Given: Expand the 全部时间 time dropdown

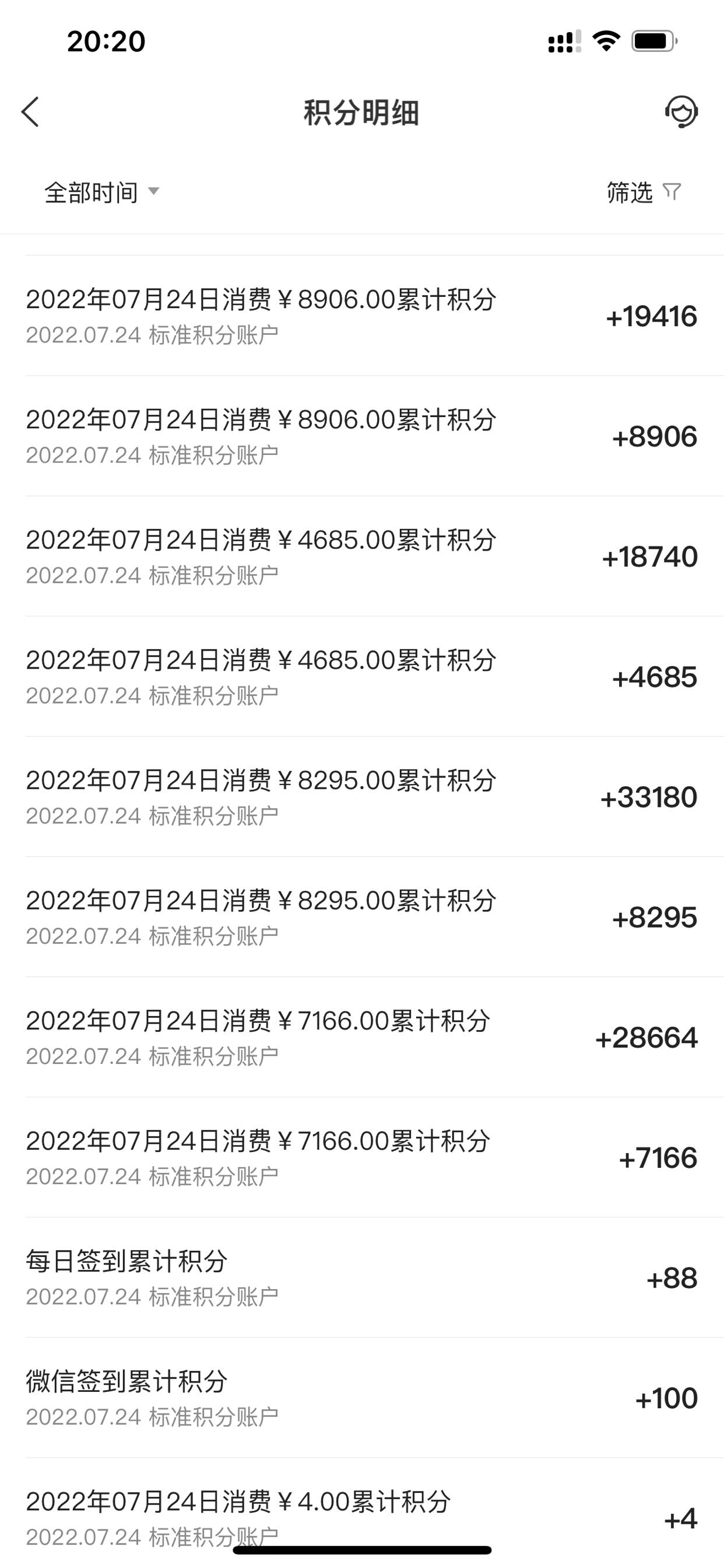Looking at the screenshot, I should [x=101, y=192].
